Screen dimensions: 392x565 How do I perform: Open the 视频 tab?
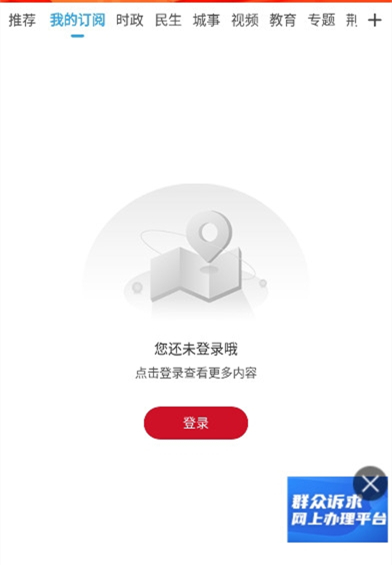point(245,20)
